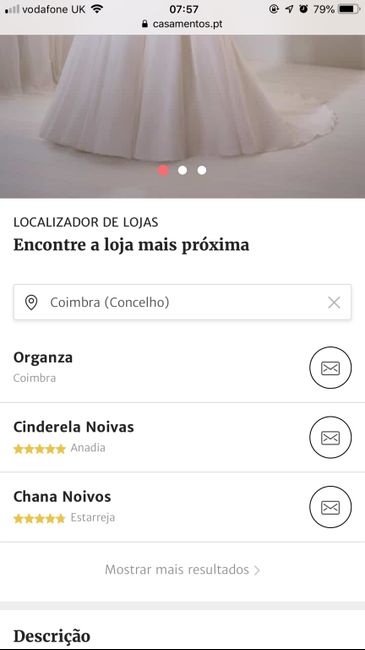Send message to Chana Noivos
Image resolution: width=365 pixels, height=650 pixels.
click(x=331, y=507)
